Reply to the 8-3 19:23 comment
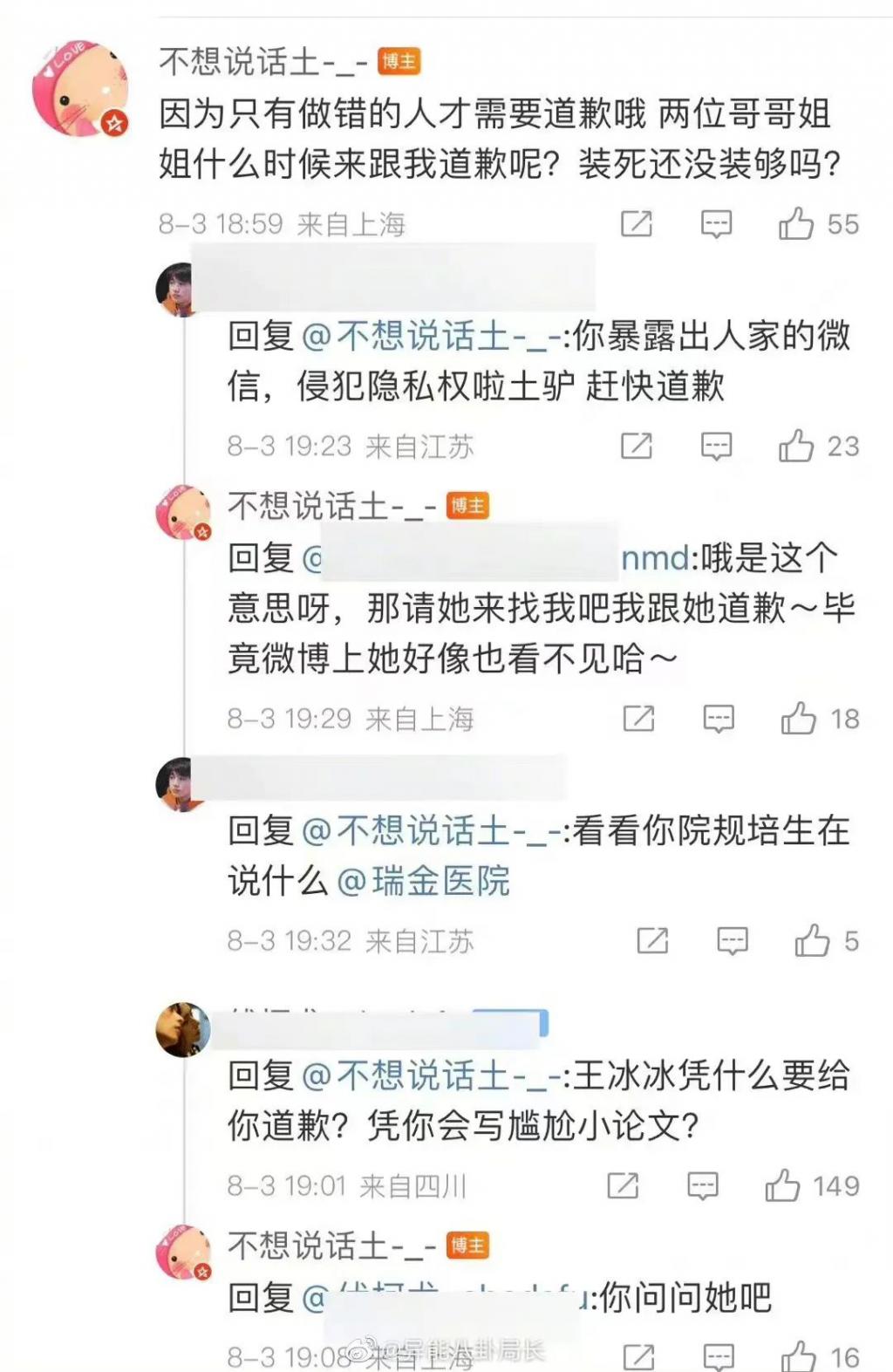Screen dimensions: 893x1372 click(716, 447)
